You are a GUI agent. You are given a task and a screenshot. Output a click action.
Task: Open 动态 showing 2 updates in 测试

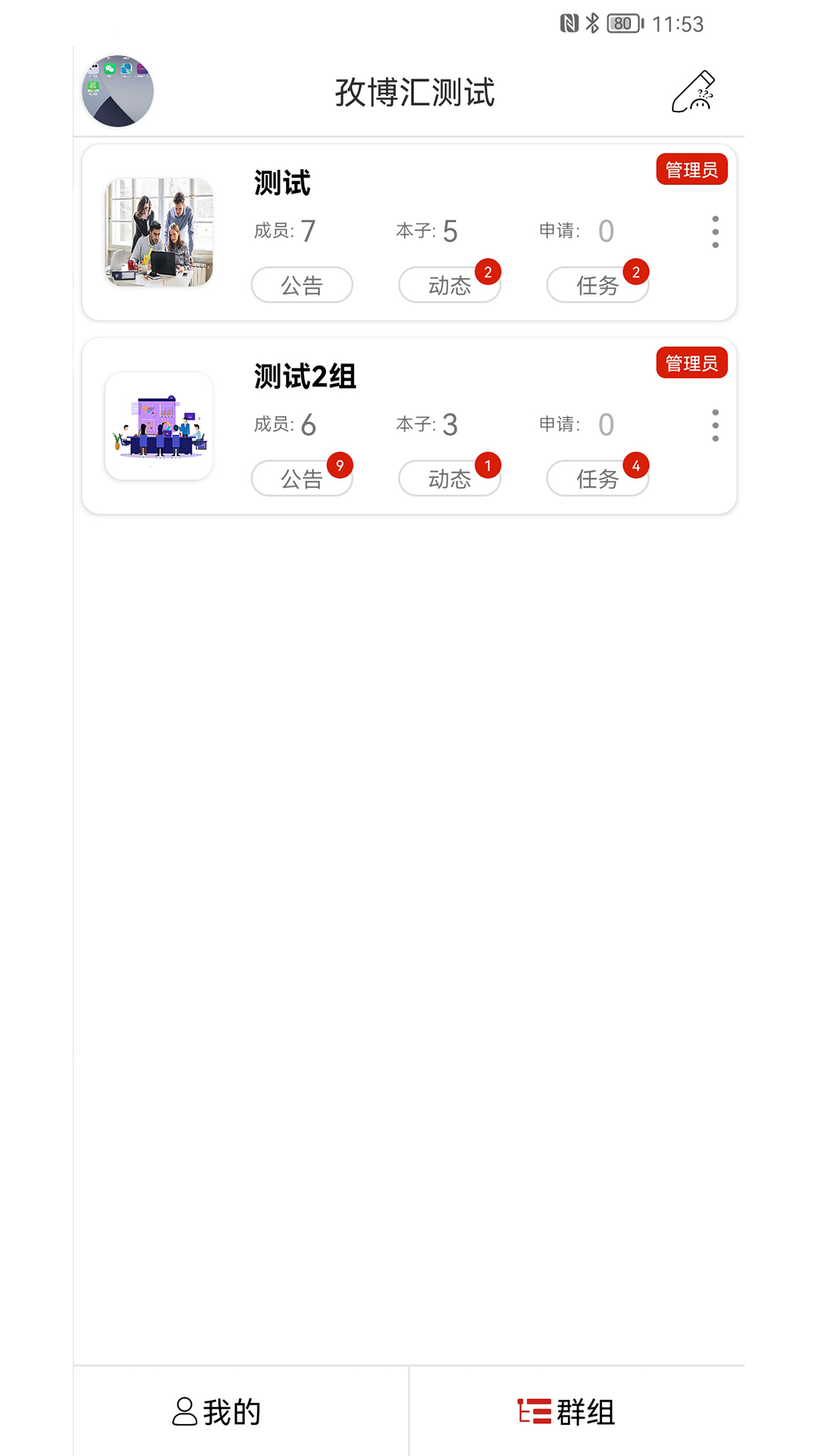pos(449,284)
